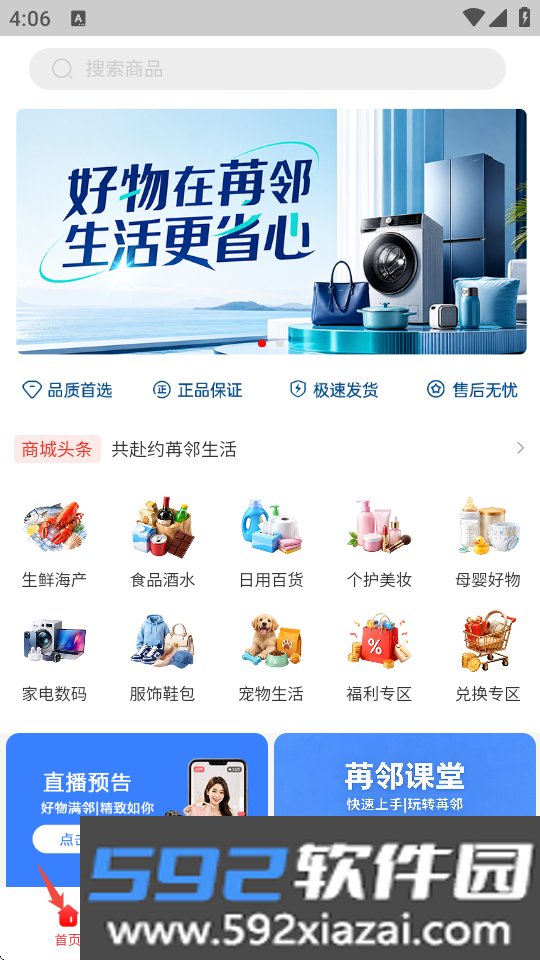Open the 宠物生活 category
Screen dimensions: 540x960
[x=271, y=658]
